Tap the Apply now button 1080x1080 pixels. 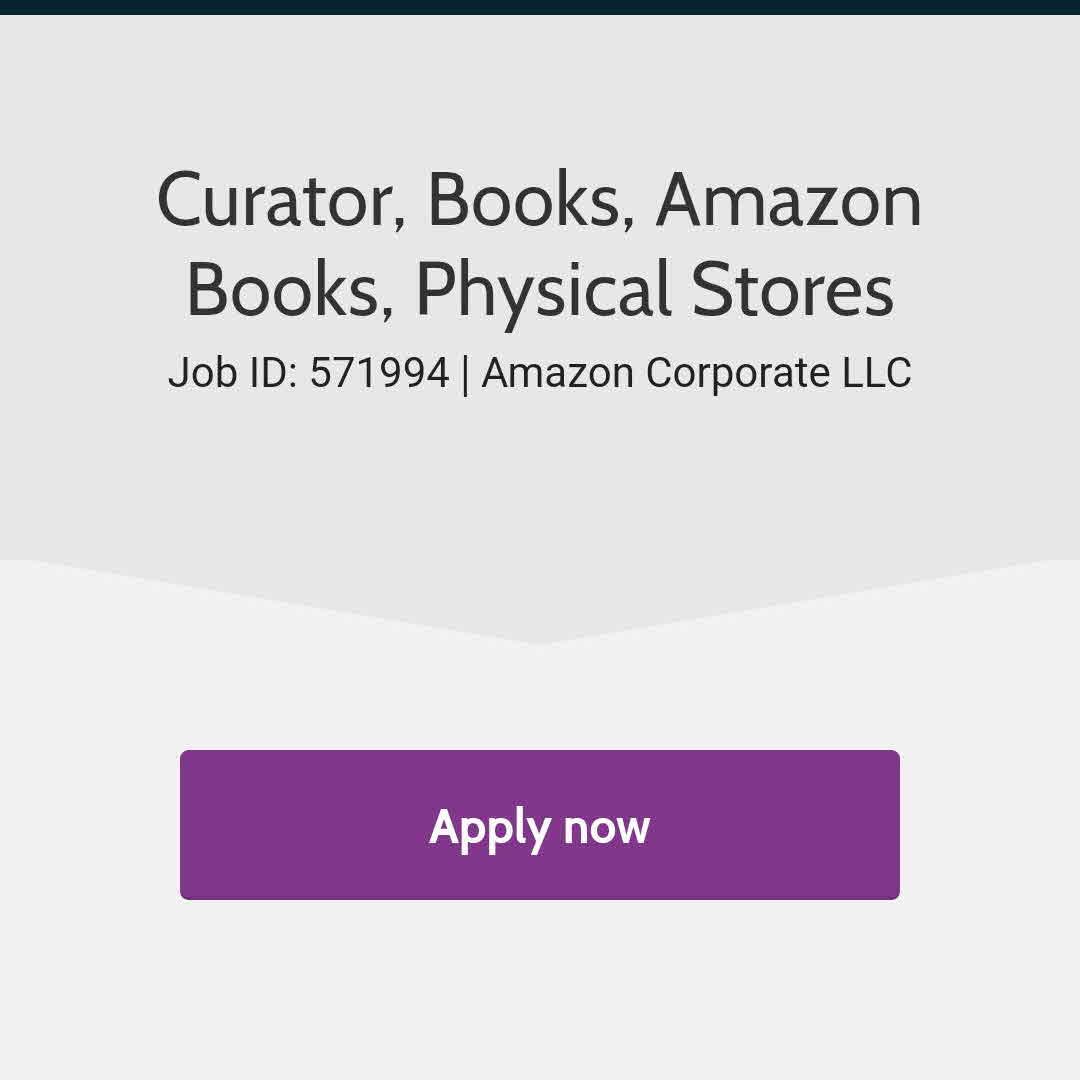tap(540, 825)
